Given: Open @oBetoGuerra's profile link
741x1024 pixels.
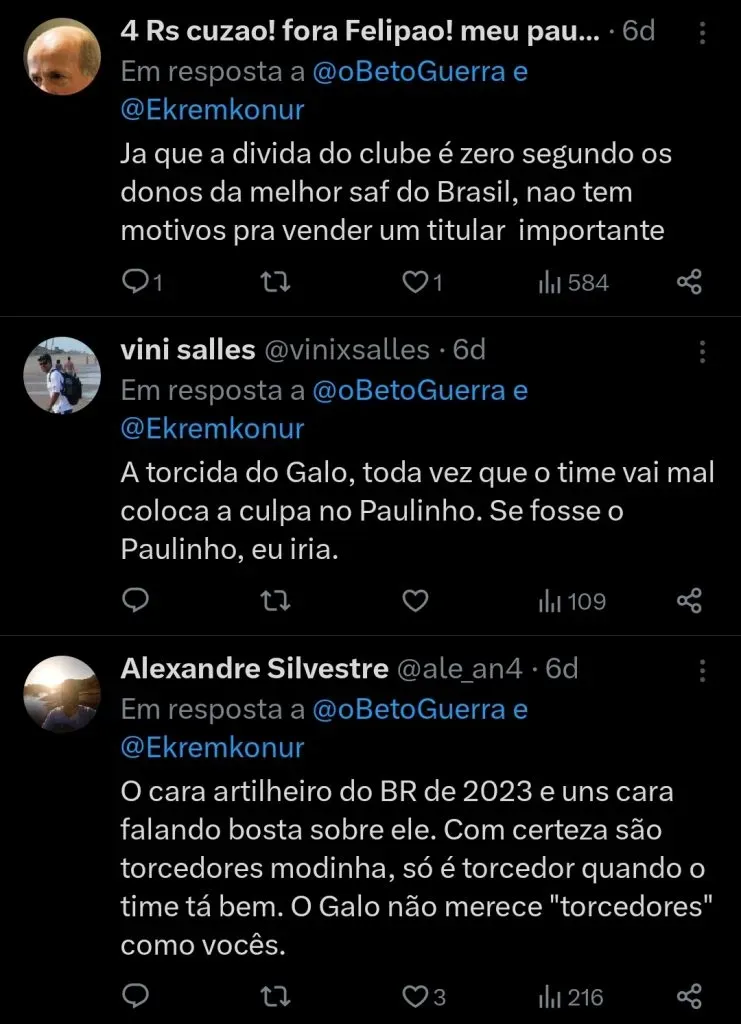Looking at the screenshot, I should click(418, 71).
